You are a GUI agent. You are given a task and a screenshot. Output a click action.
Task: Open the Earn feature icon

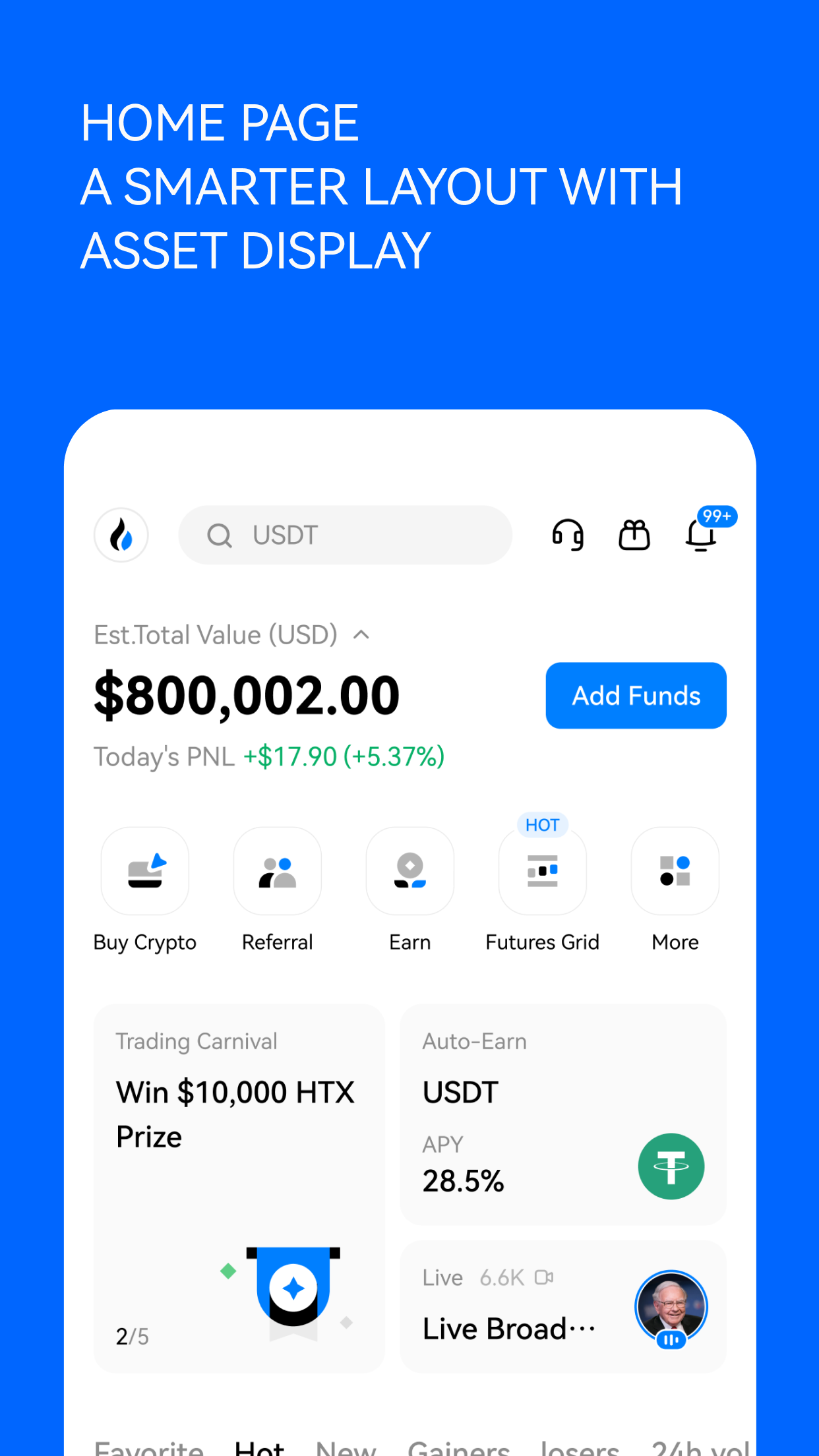click(x=409, y=870)
